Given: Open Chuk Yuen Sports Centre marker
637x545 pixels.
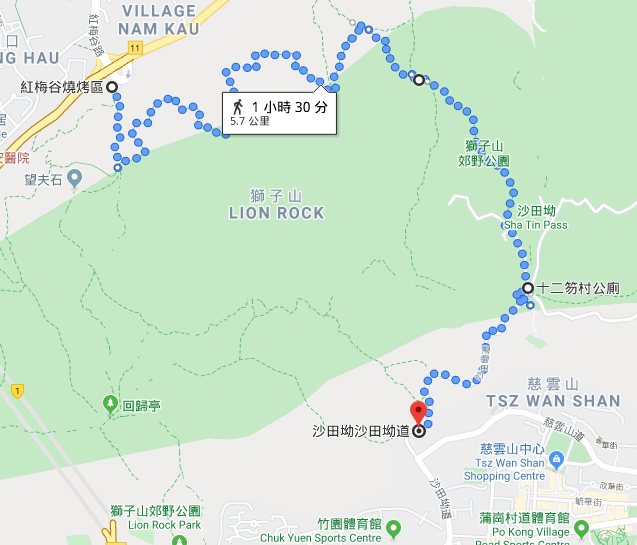Looking at the screenshot, I should click(393, 527).
